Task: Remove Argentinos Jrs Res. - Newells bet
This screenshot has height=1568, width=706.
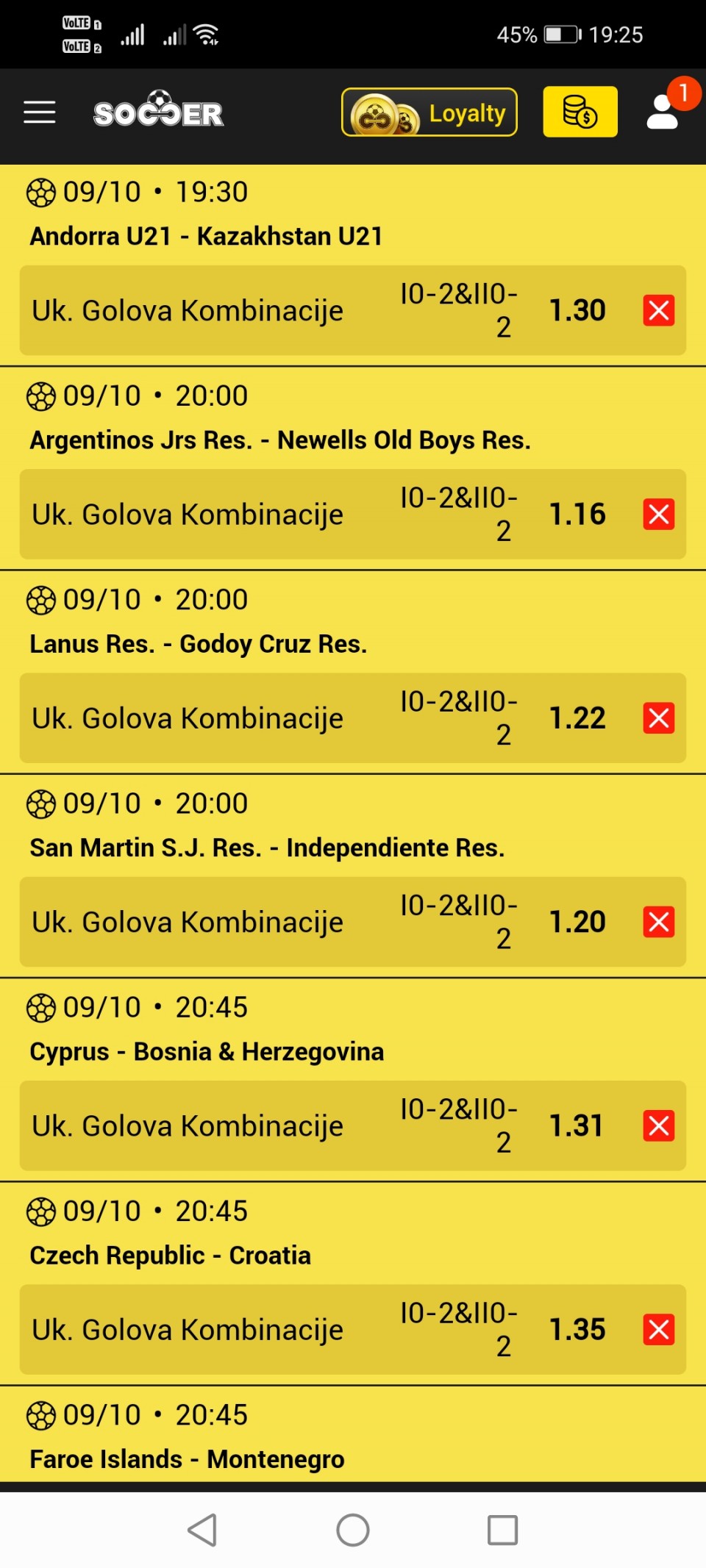Action: (x=658, y=514)
